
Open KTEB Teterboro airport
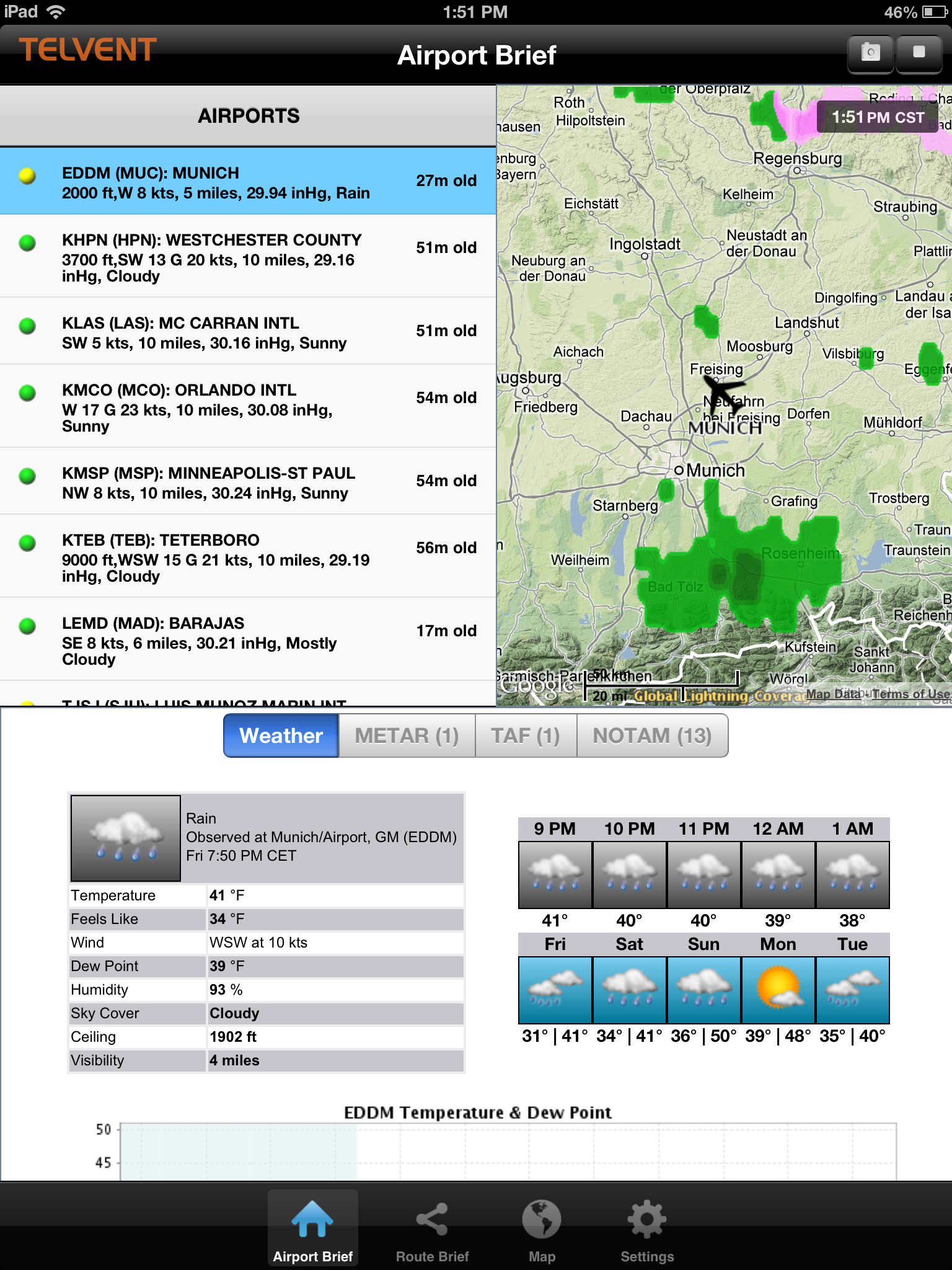pyautogui.click(x=248, y=557)
